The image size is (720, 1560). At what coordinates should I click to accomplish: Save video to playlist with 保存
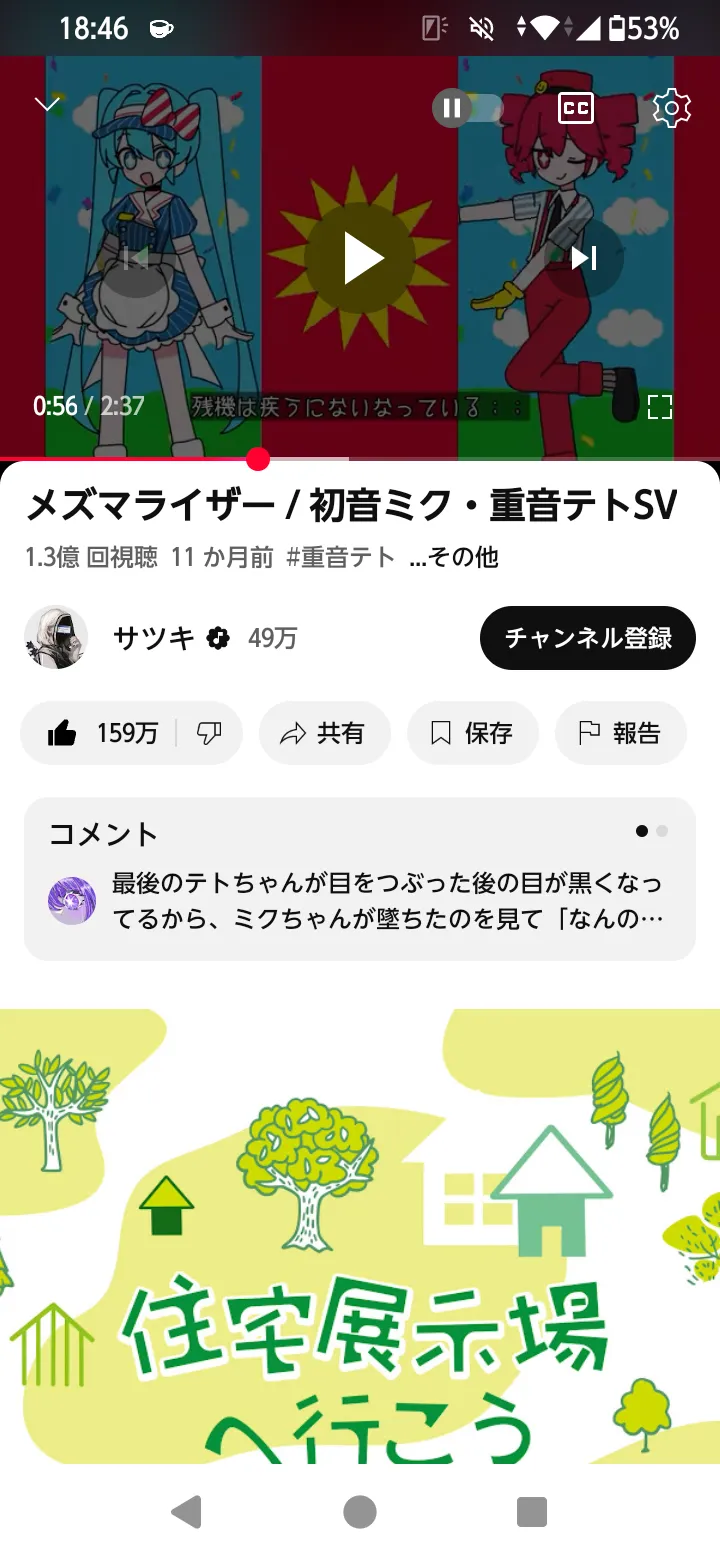pos(472,733)
